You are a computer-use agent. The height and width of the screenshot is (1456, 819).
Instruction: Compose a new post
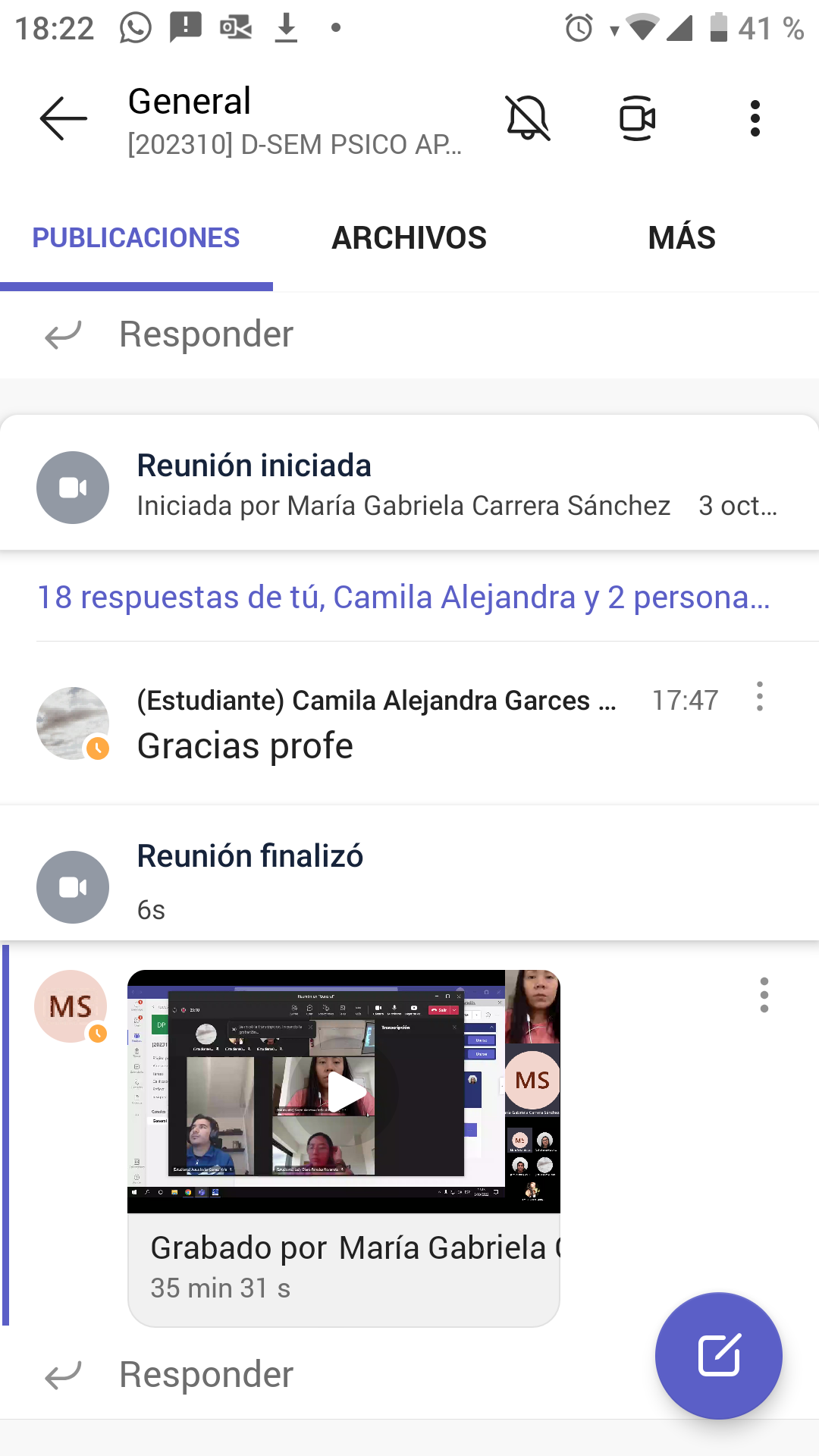718,1356
